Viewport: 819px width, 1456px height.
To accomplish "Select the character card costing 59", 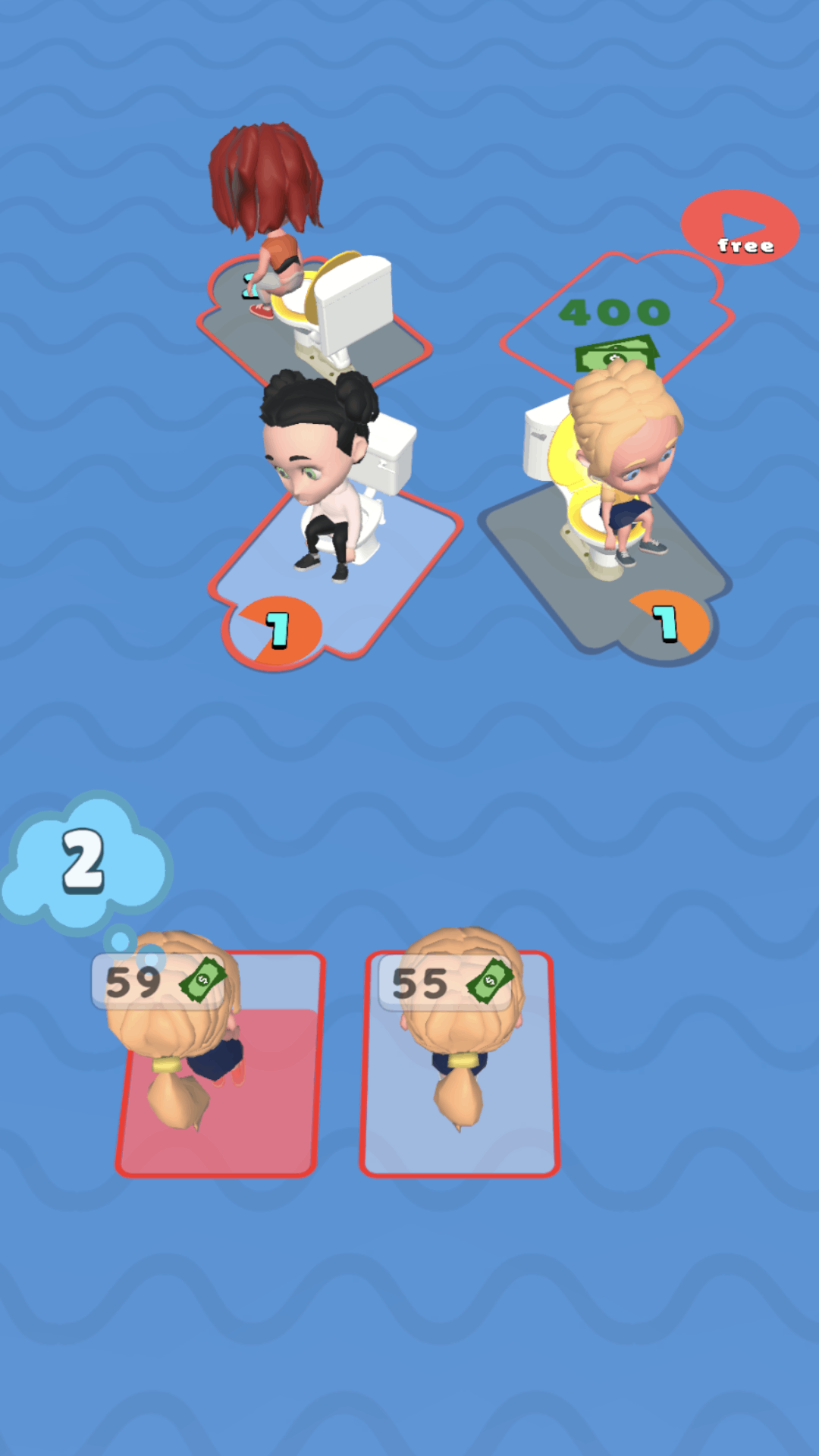I will (x=220, y=1063).
